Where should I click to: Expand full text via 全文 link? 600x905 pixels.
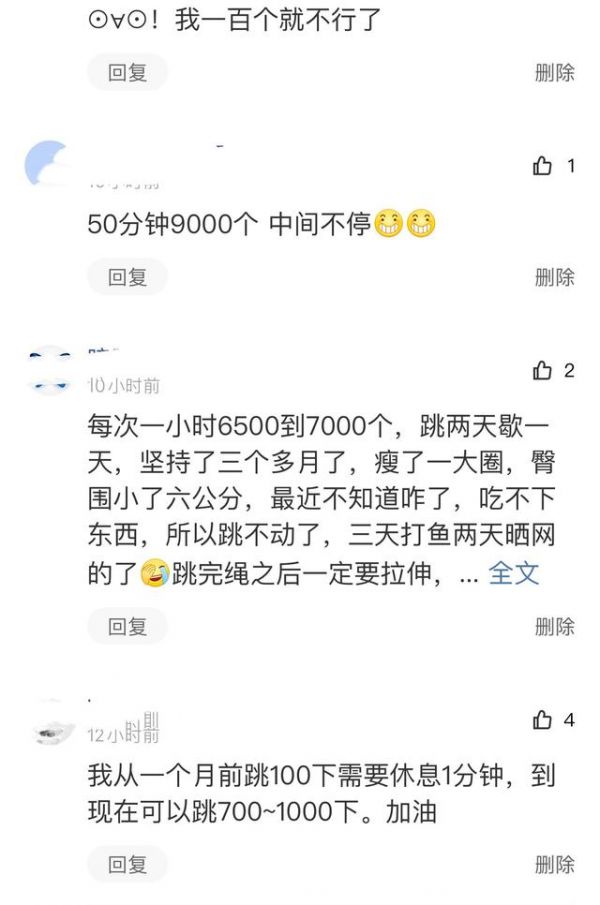[x=514, y=573]
